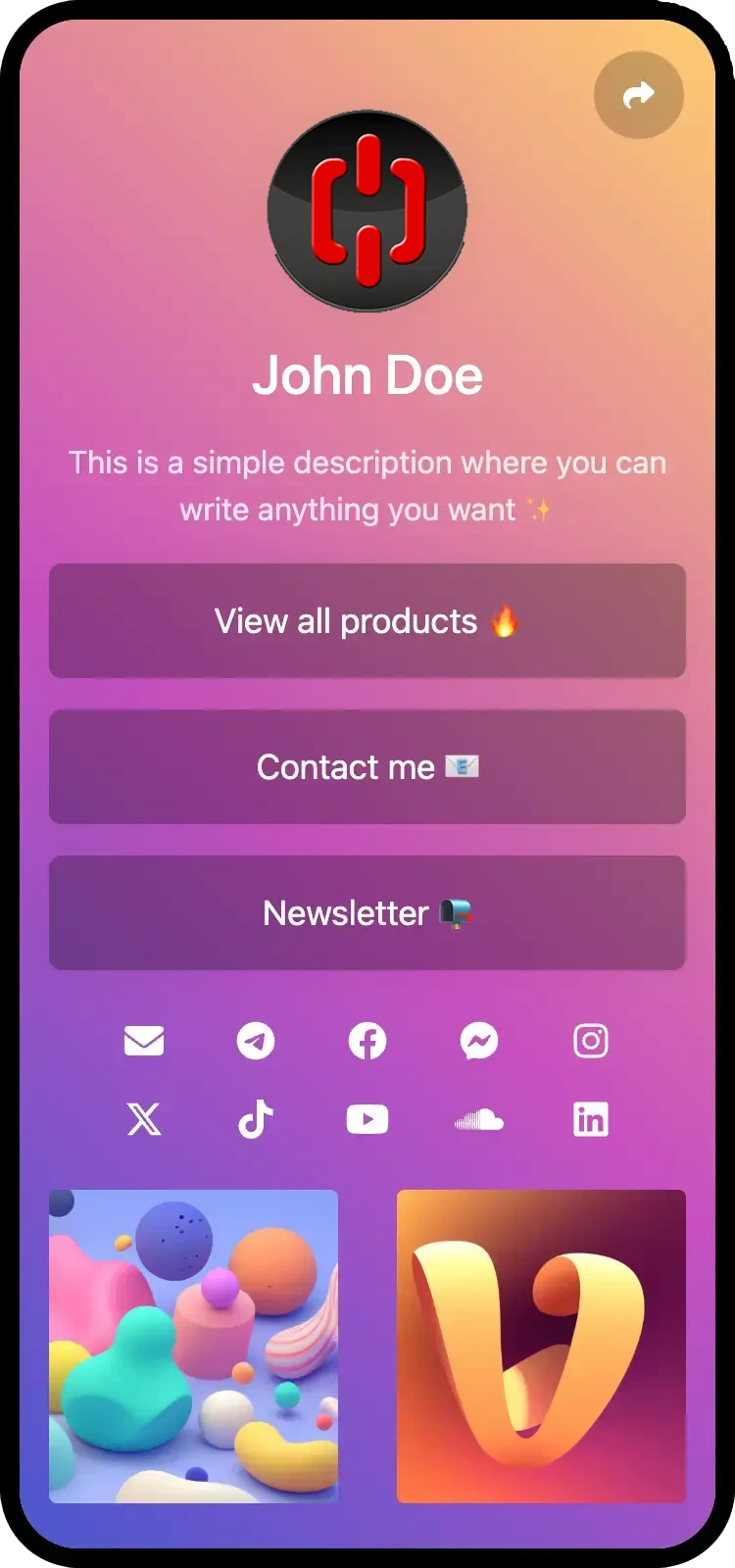735x1568 pixels.
Task: Click the John Doe profile name
Action: tap(367, 374)
